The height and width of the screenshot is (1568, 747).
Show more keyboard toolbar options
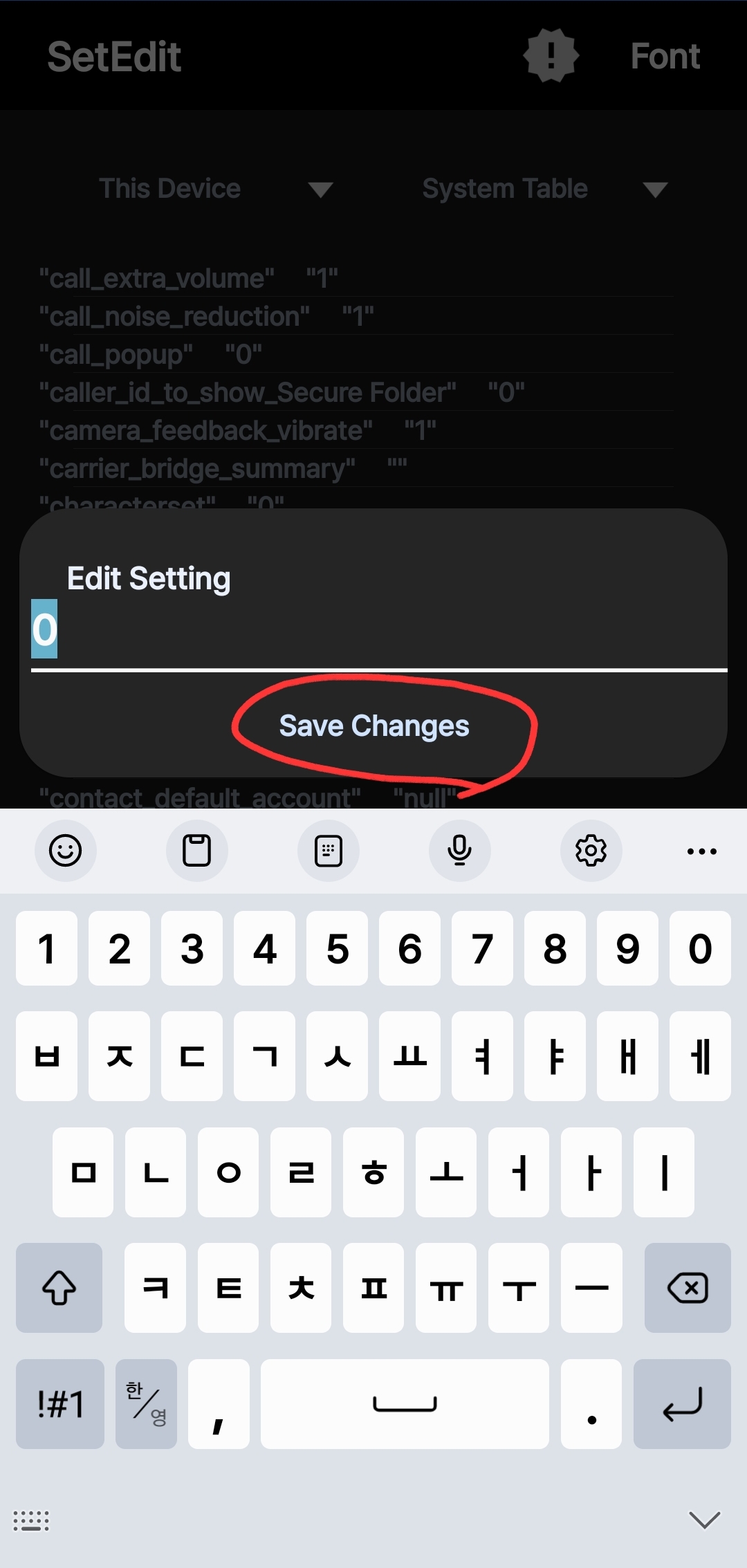click(701, 851)
